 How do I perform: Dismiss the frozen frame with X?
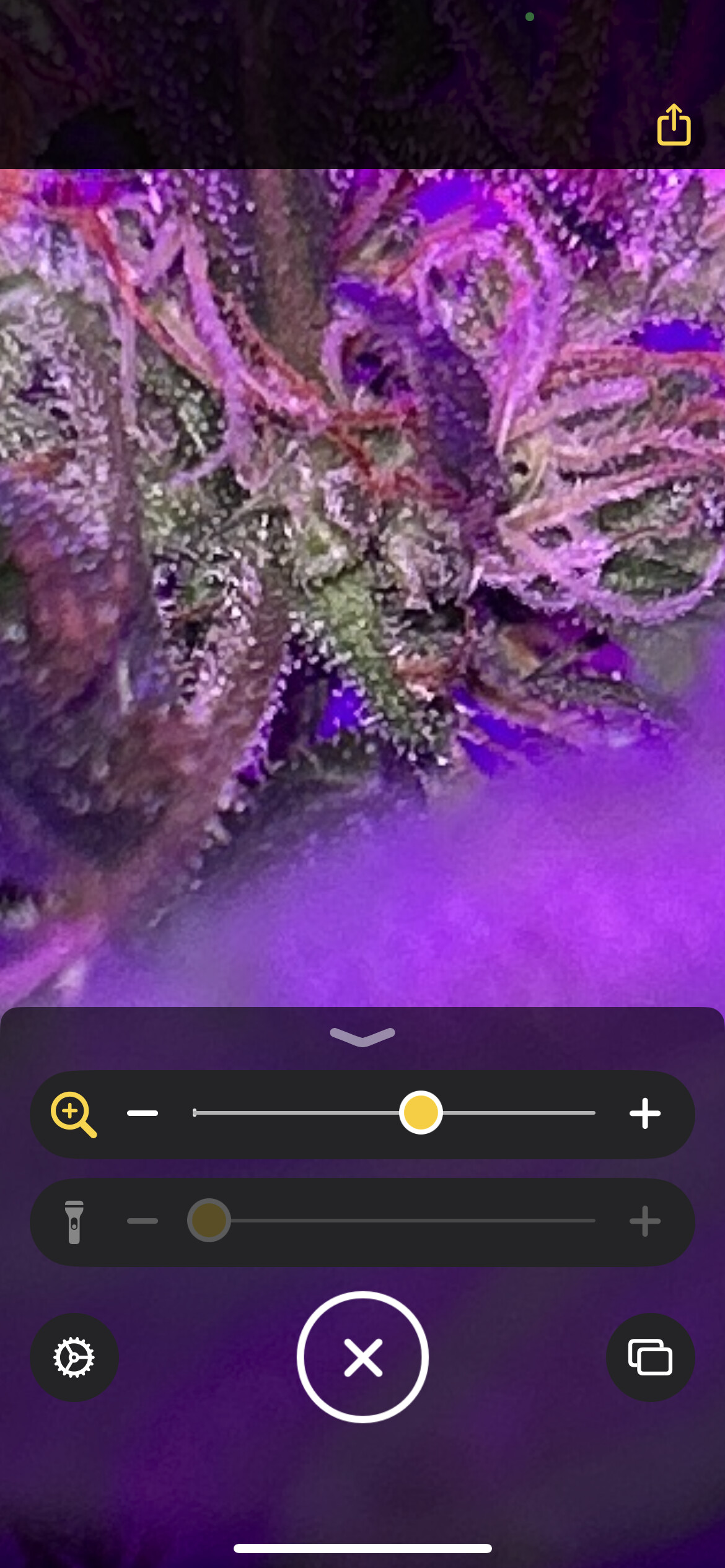click(362, 1357)
